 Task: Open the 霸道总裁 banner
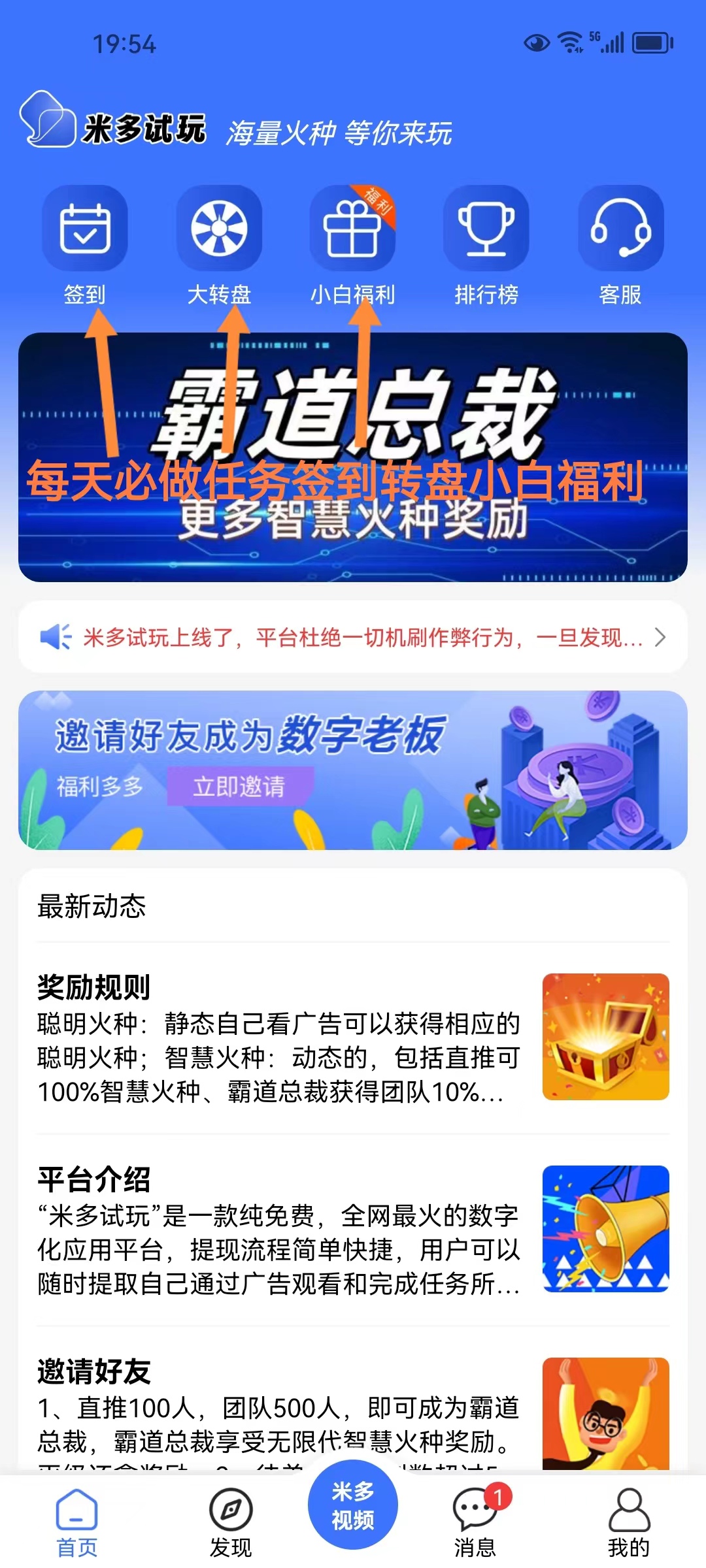click(x=353, y=457)
